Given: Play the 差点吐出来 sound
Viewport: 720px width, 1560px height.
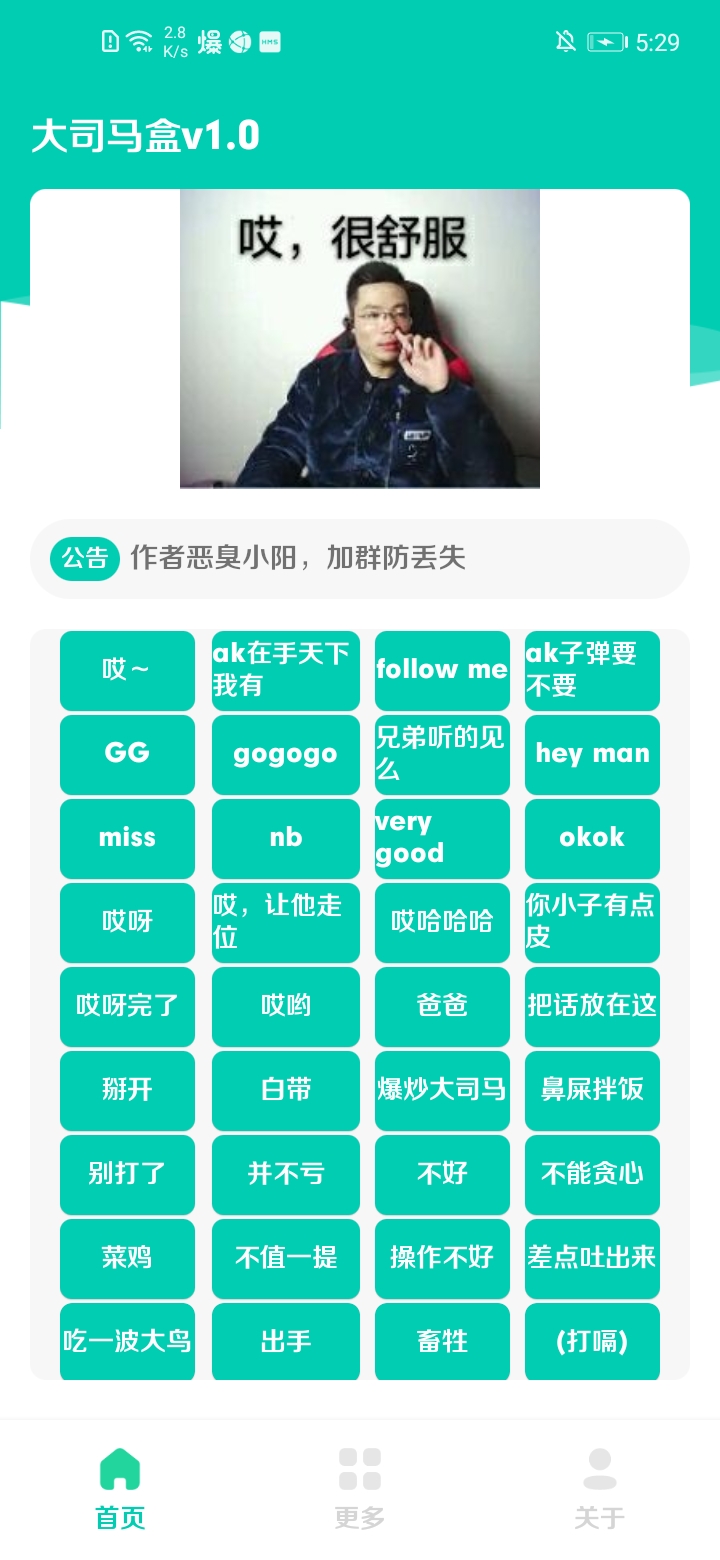Looking at the screenshot, I should [592, 1258].
